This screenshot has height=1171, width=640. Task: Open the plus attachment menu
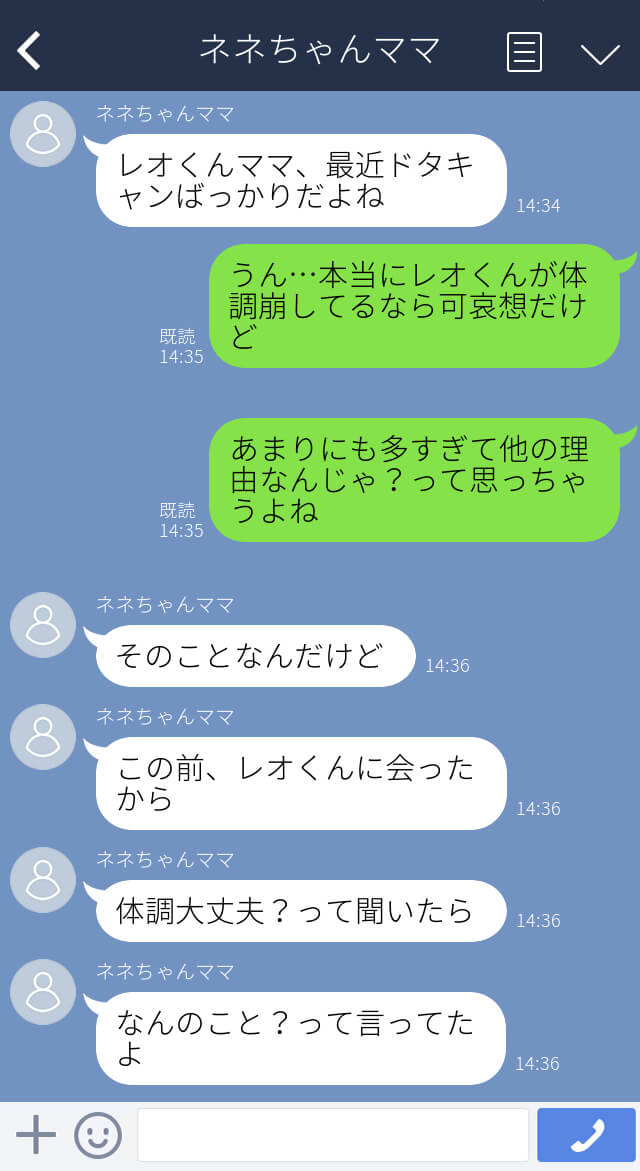point(36,1135)
